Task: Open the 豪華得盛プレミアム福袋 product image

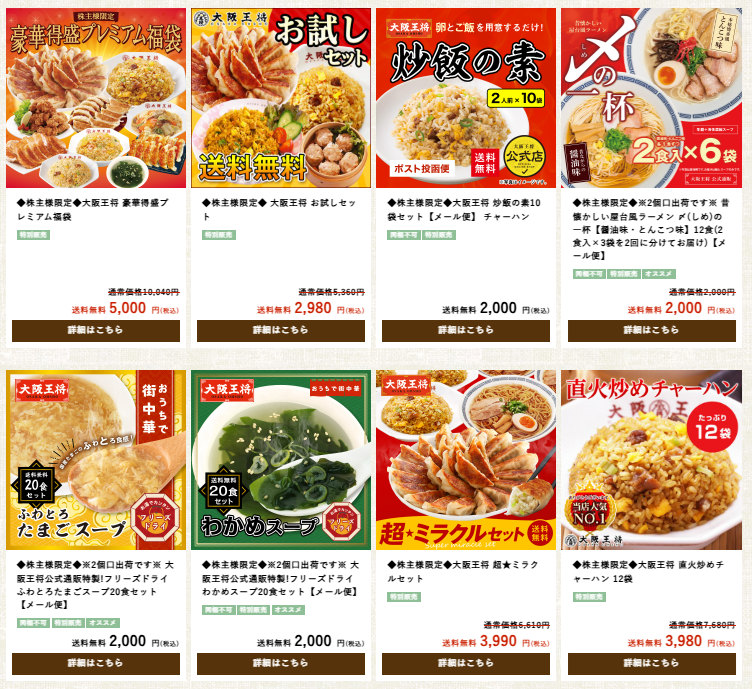Action: pos(96,98)
